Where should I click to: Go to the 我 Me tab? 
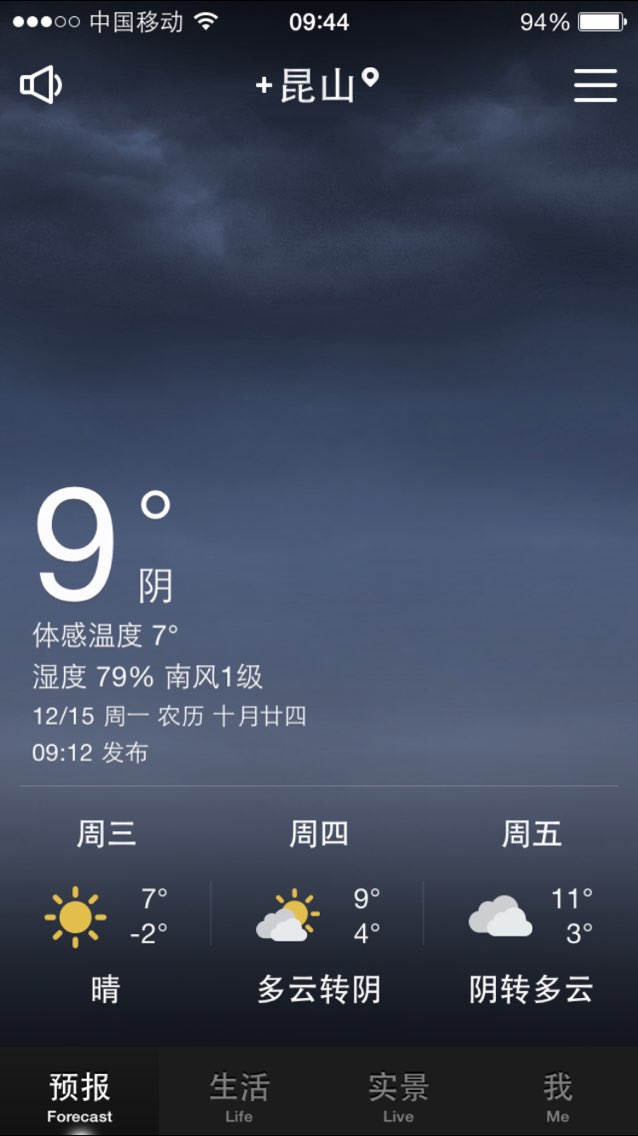[558, 1091]
